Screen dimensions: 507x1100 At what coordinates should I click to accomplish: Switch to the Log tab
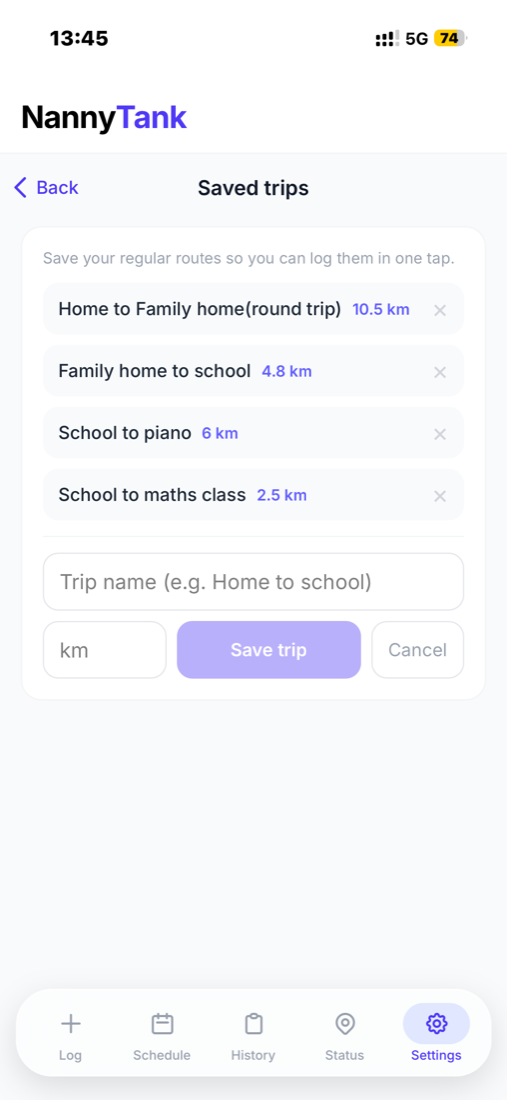70,1033
